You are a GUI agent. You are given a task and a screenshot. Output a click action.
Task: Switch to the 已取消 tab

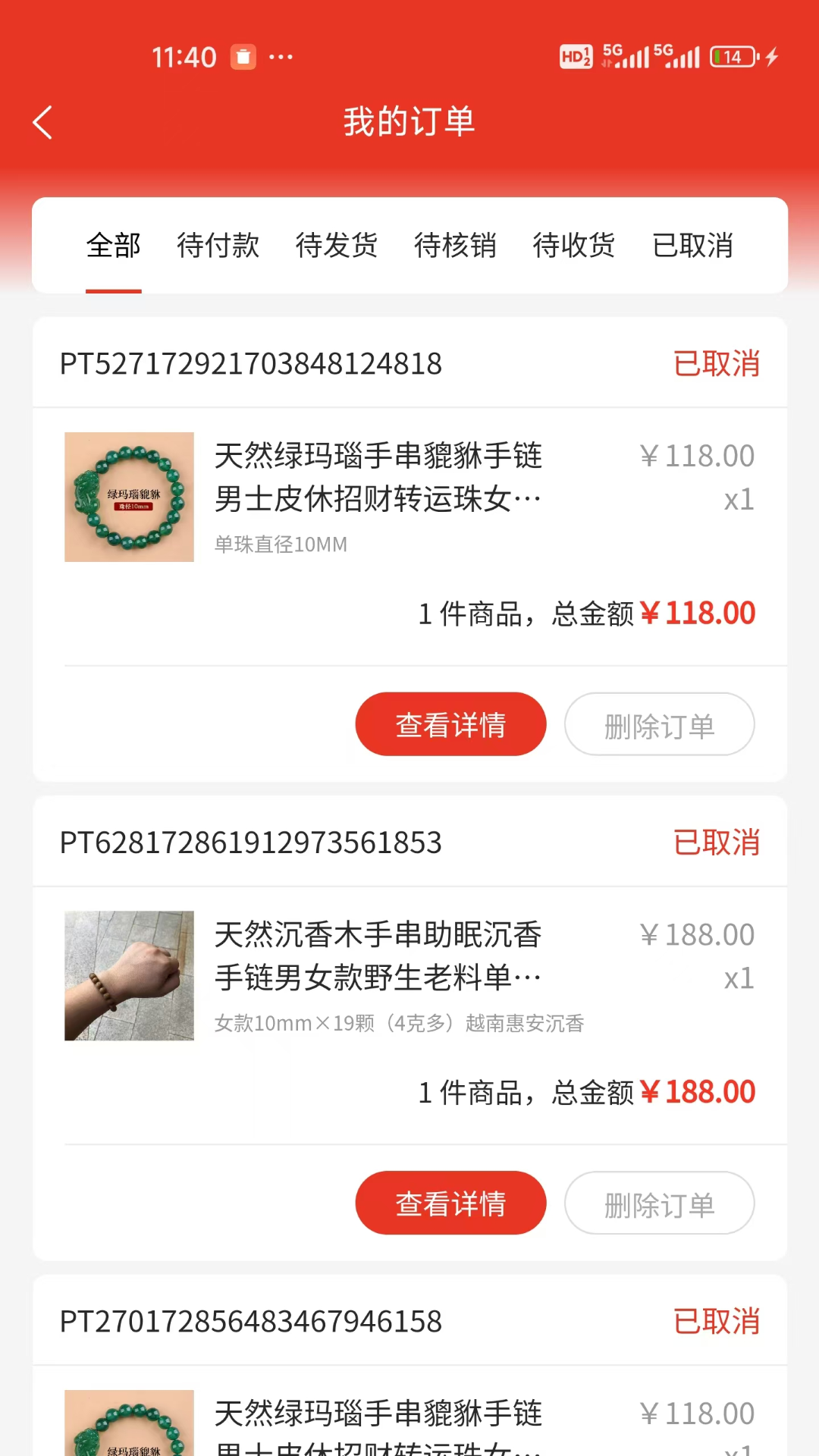point(692,246)
